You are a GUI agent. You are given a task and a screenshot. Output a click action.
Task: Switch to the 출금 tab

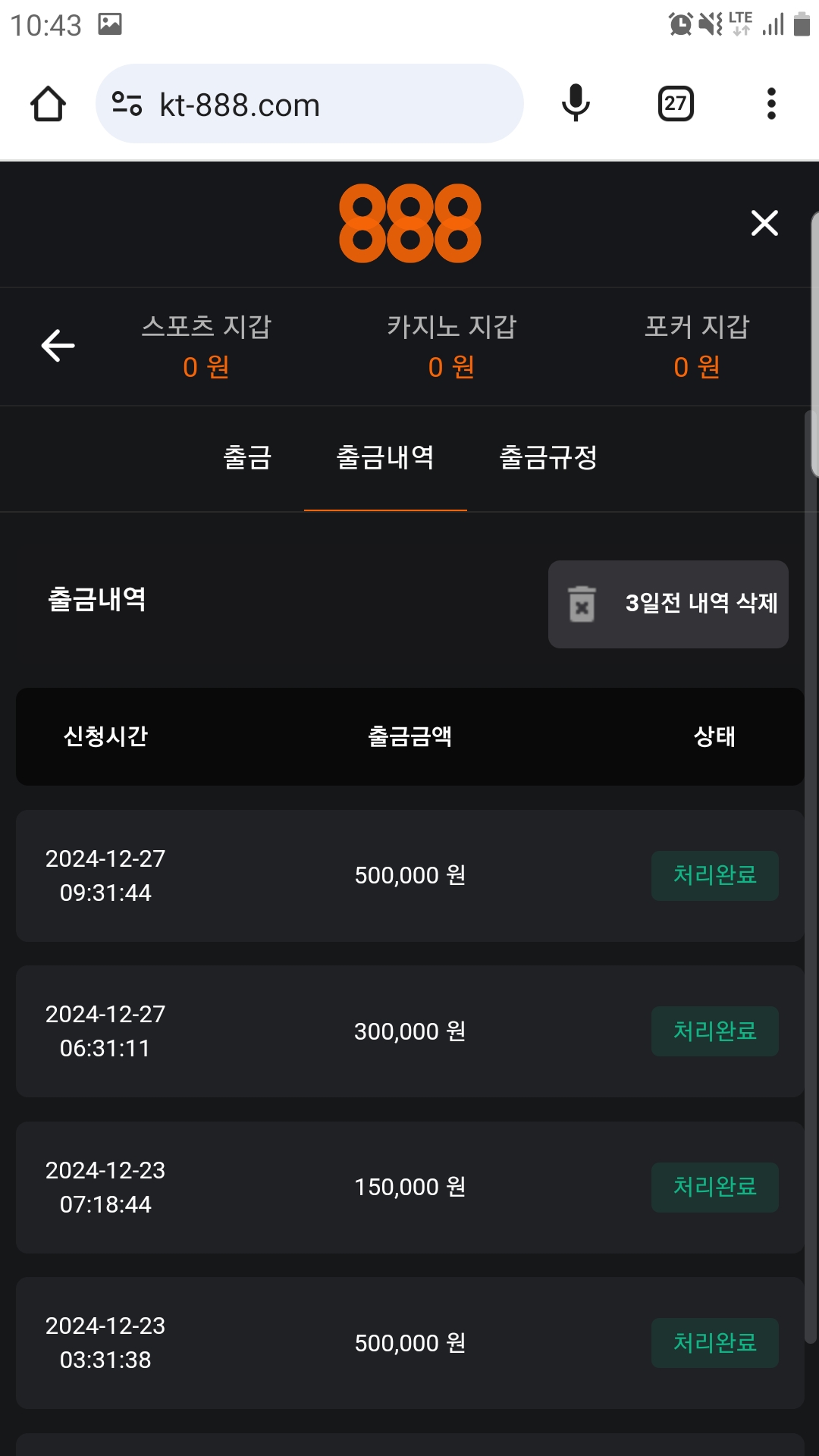pyautogui.click(x=247, y=457)
